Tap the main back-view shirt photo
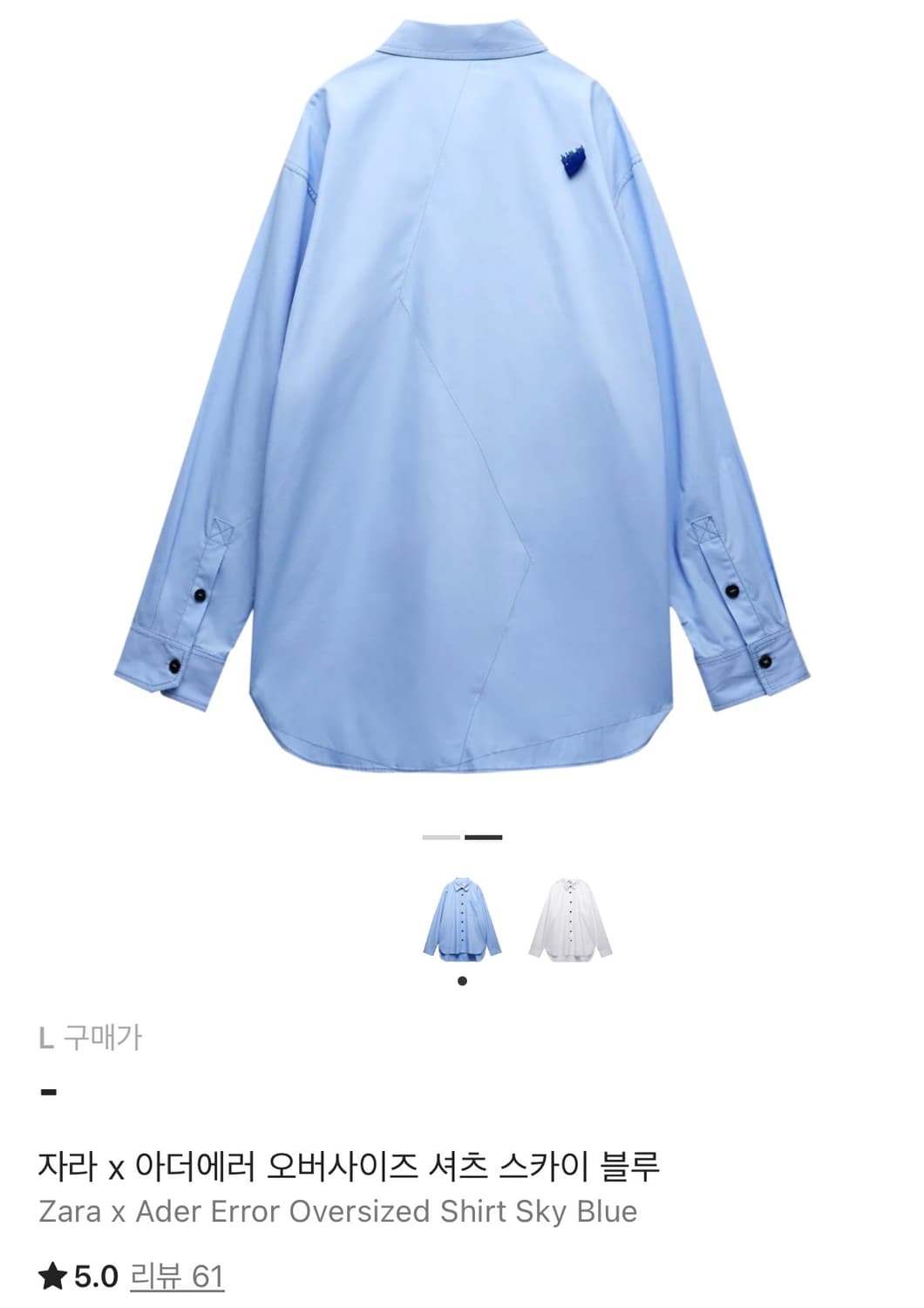The height and width of the screenshot is (1308, 924). click(x=462, y=392)
